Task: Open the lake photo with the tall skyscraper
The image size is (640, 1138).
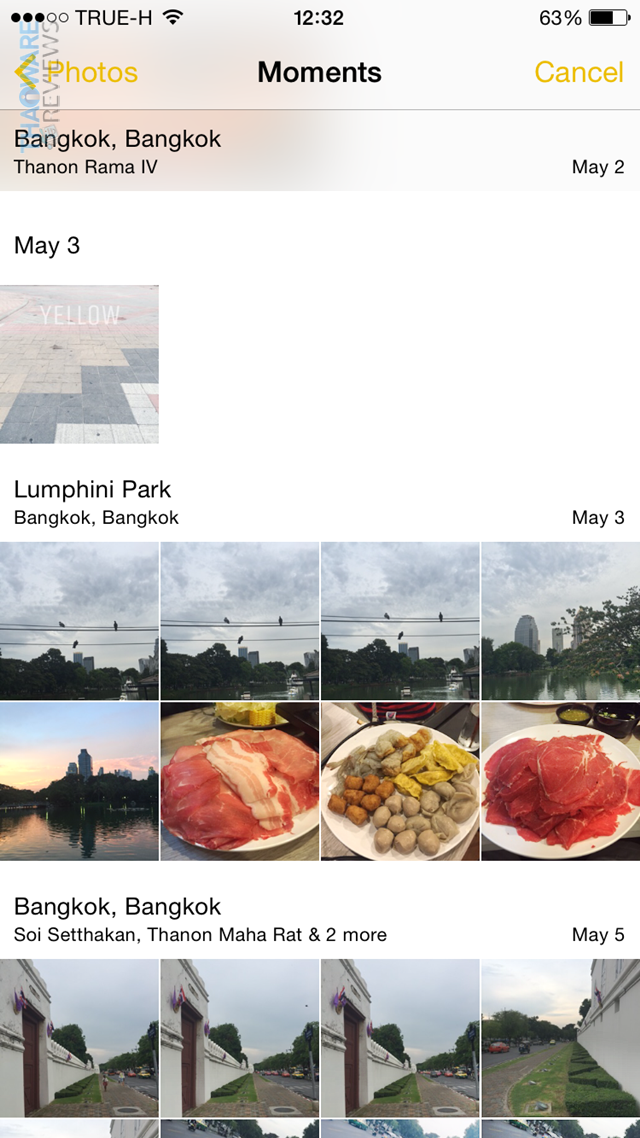Action: click(x=561, y=621)
